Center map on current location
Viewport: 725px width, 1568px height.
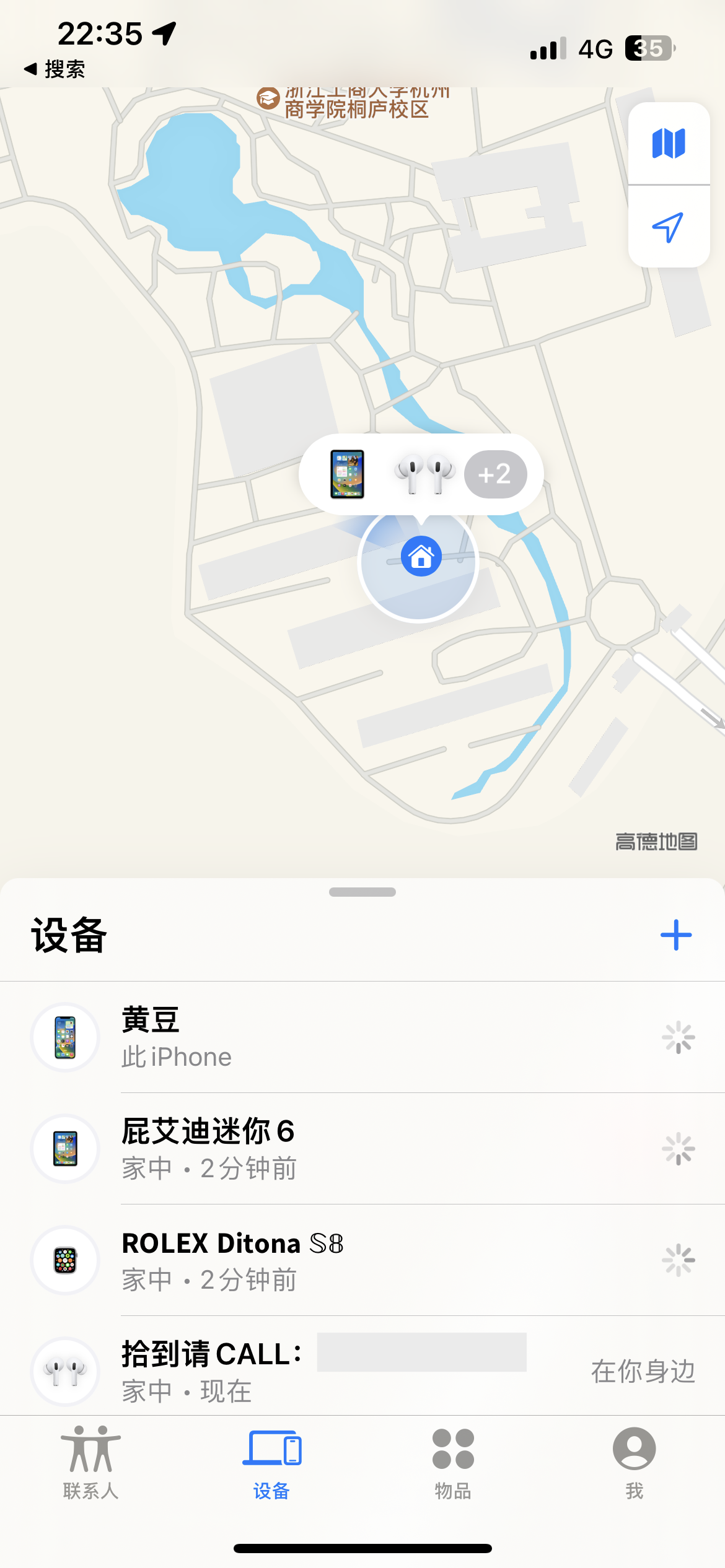pyautogui.click(x=669, y=227)
